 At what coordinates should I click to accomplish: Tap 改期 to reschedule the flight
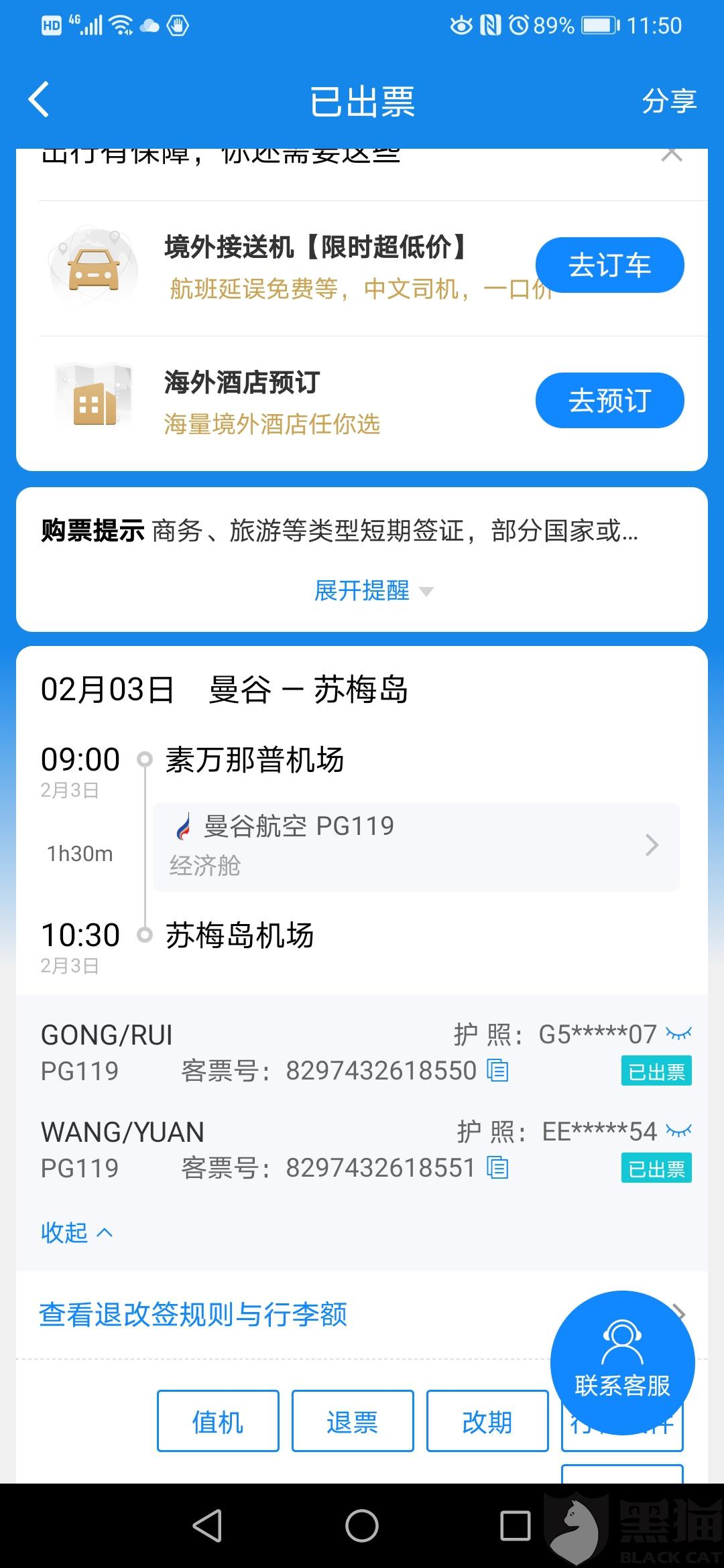coord(487,1421)
